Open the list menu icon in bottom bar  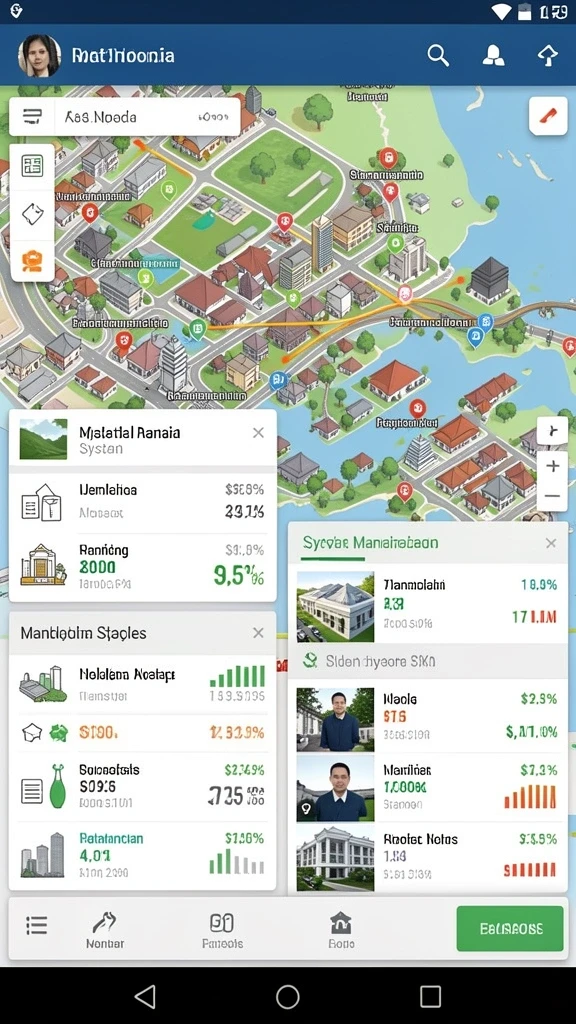(37, 925)
